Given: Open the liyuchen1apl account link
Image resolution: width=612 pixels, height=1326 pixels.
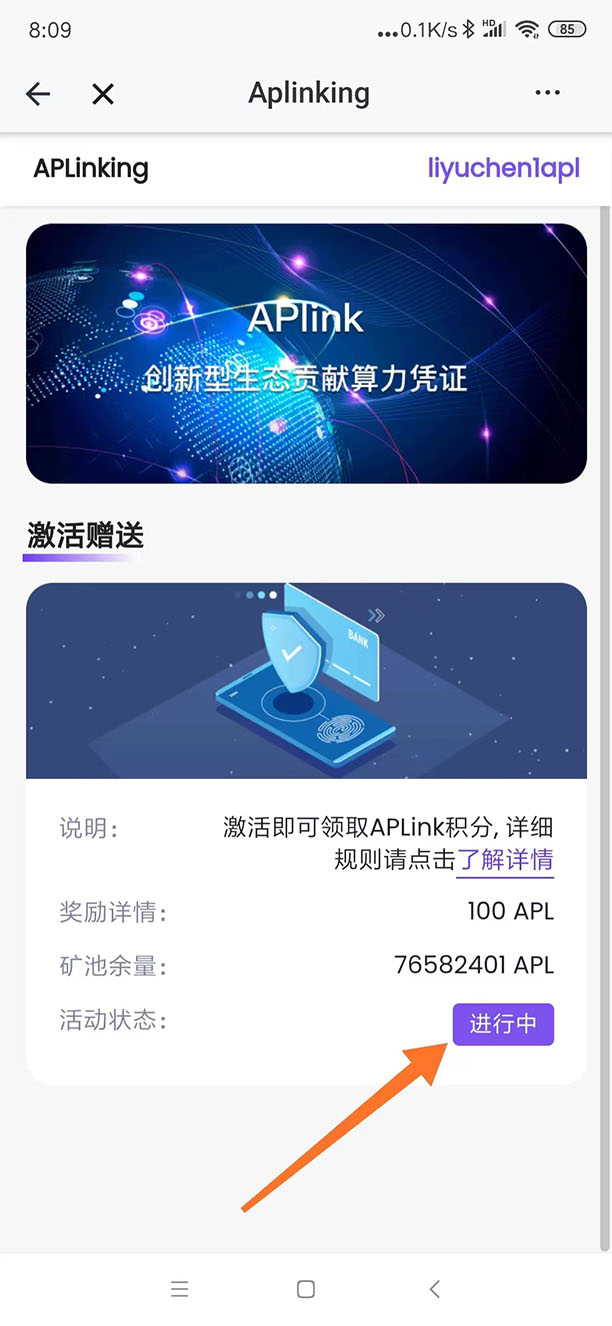Looking at the screenshot, I should click(x=503, y=168).
